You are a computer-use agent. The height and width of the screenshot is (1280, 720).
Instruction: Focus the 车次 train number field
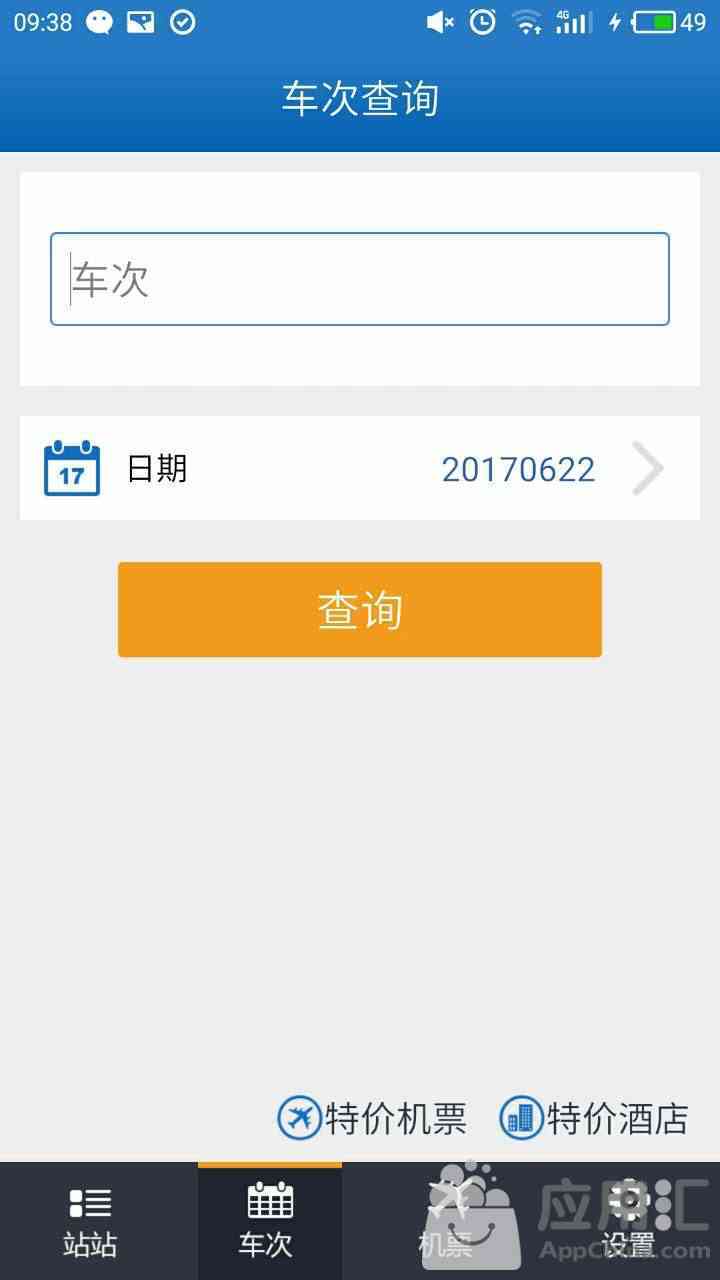click(x=360, y=279)
